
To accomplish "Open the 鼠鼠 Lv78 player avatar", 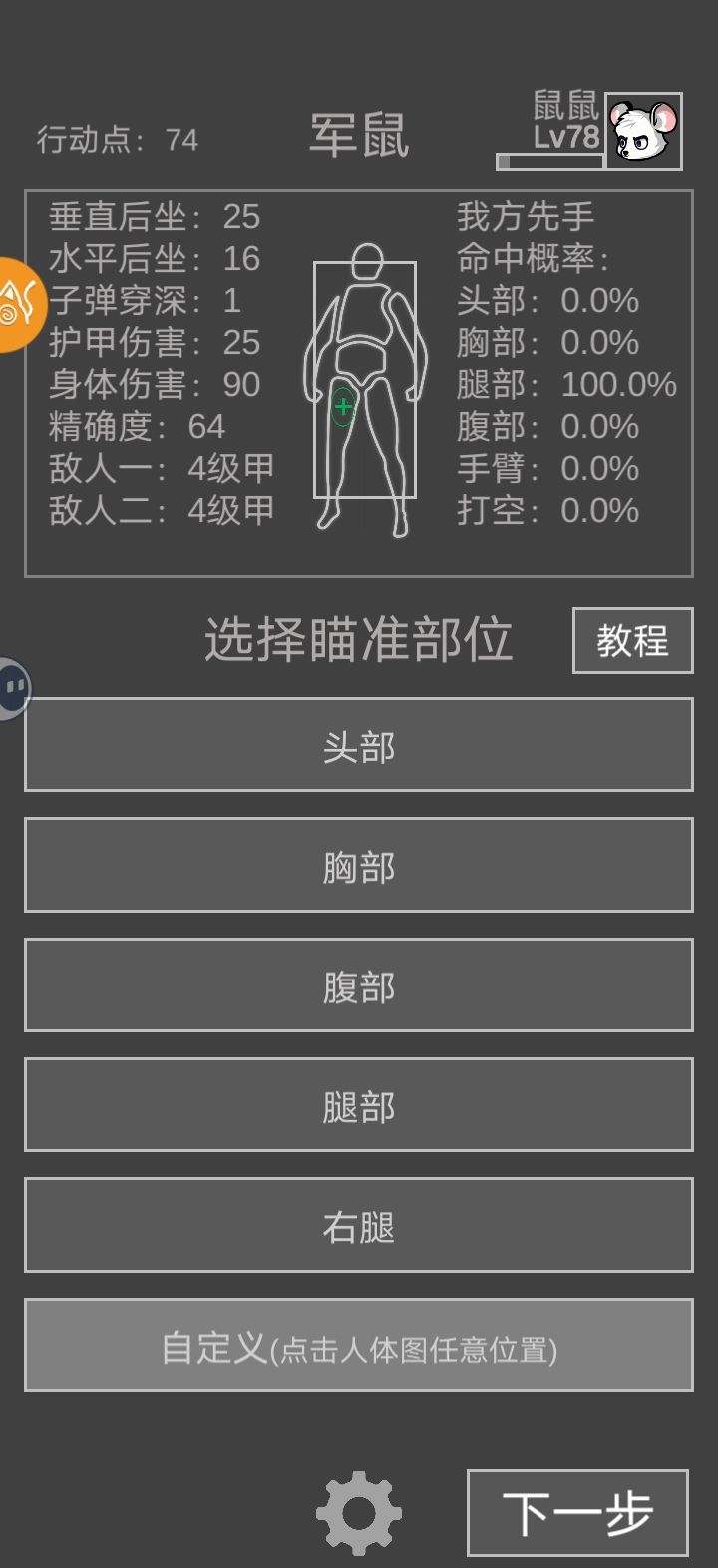I will [x=643, y=131].
